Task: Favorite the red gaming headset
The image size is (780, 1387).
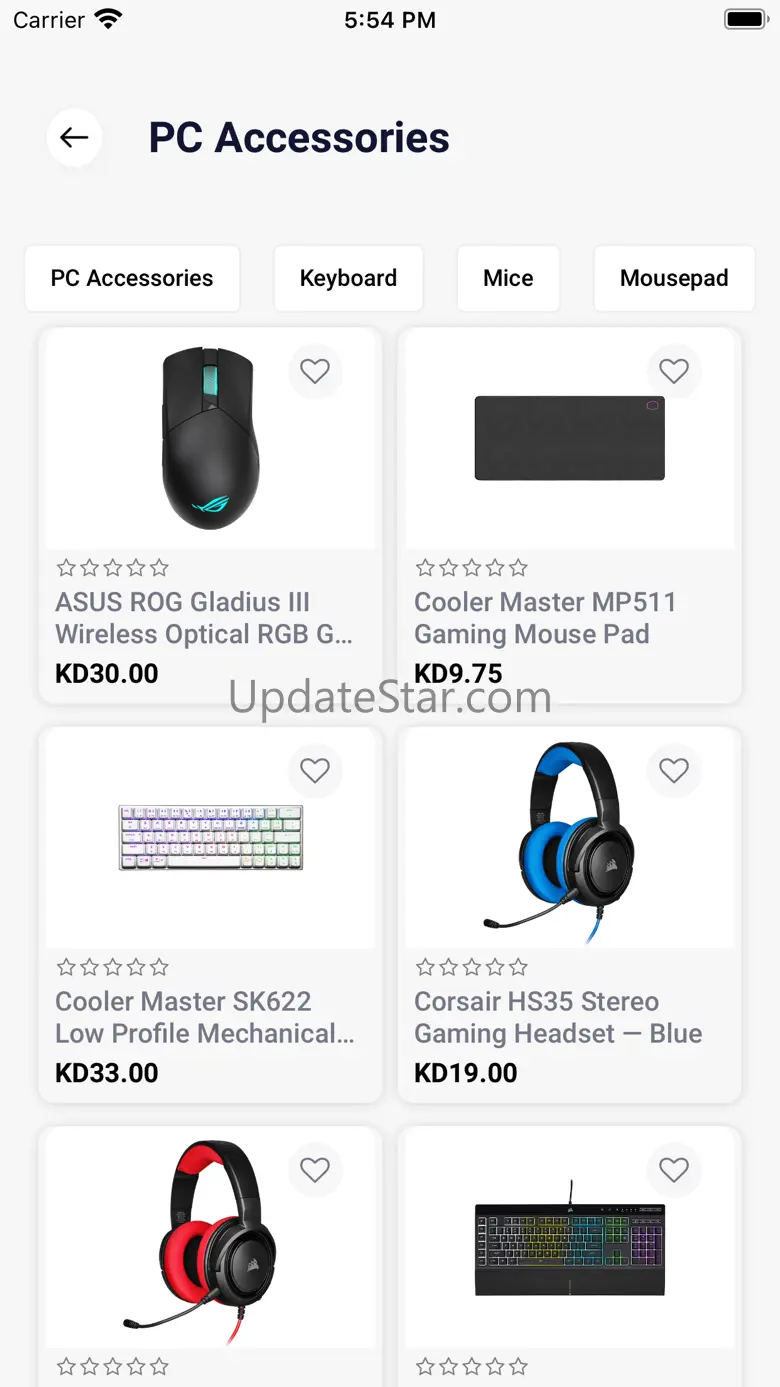Action: [x=315, y=1170]
